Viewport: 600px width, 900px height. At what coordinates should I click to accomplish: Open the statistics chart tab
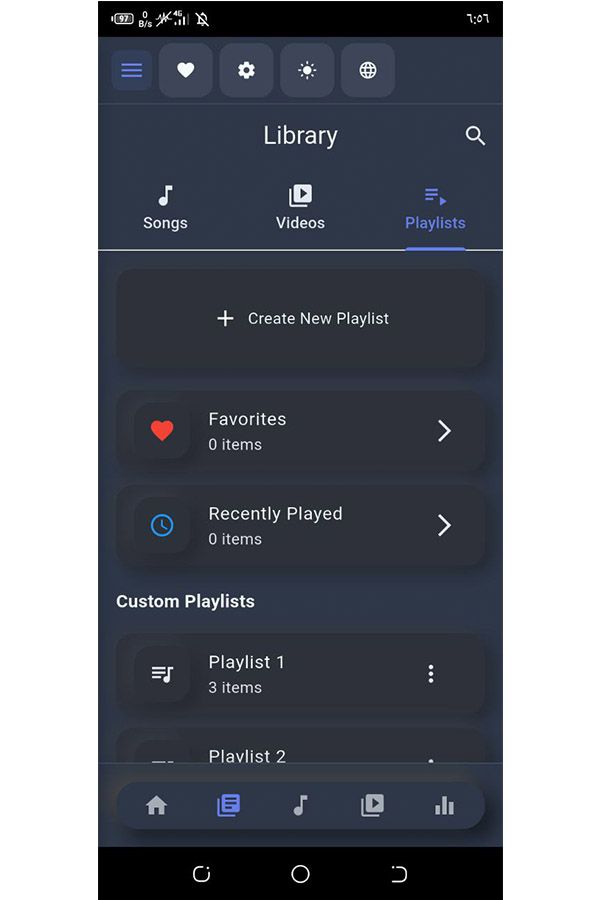(x=444, y=806)
